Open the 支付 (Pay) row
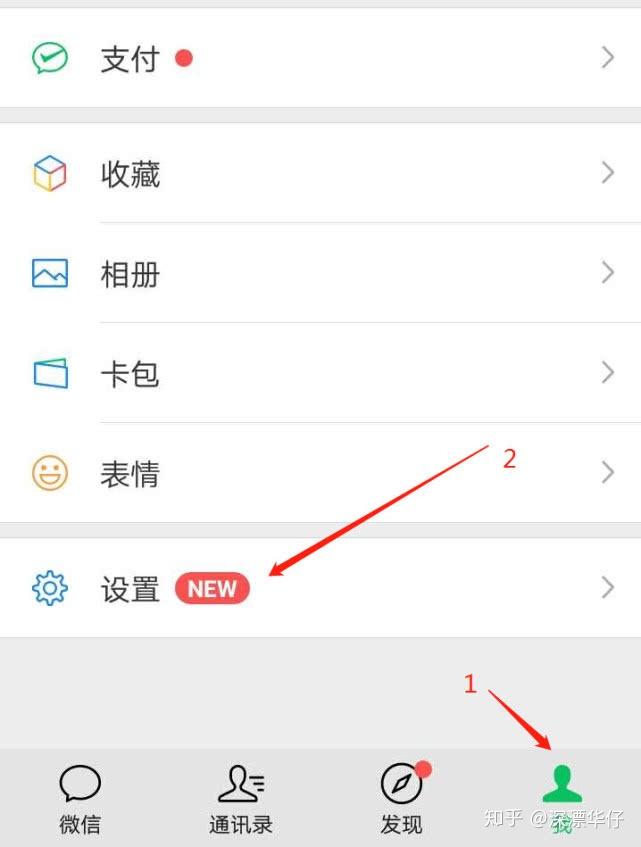The height and width of the screenshot is (847, 641). (320, 59)
